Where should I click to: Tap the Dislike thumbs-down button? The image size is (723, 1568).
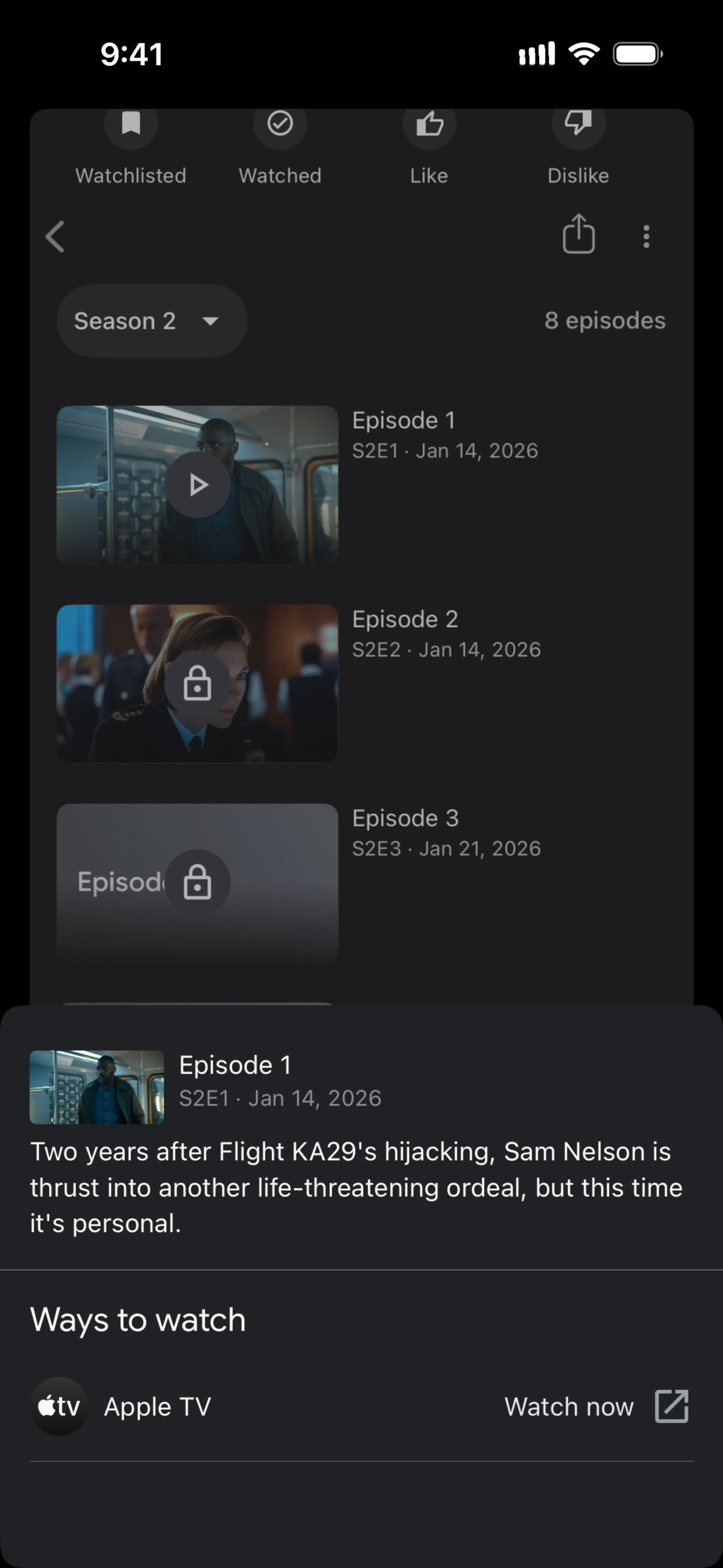tap(578, 125)
